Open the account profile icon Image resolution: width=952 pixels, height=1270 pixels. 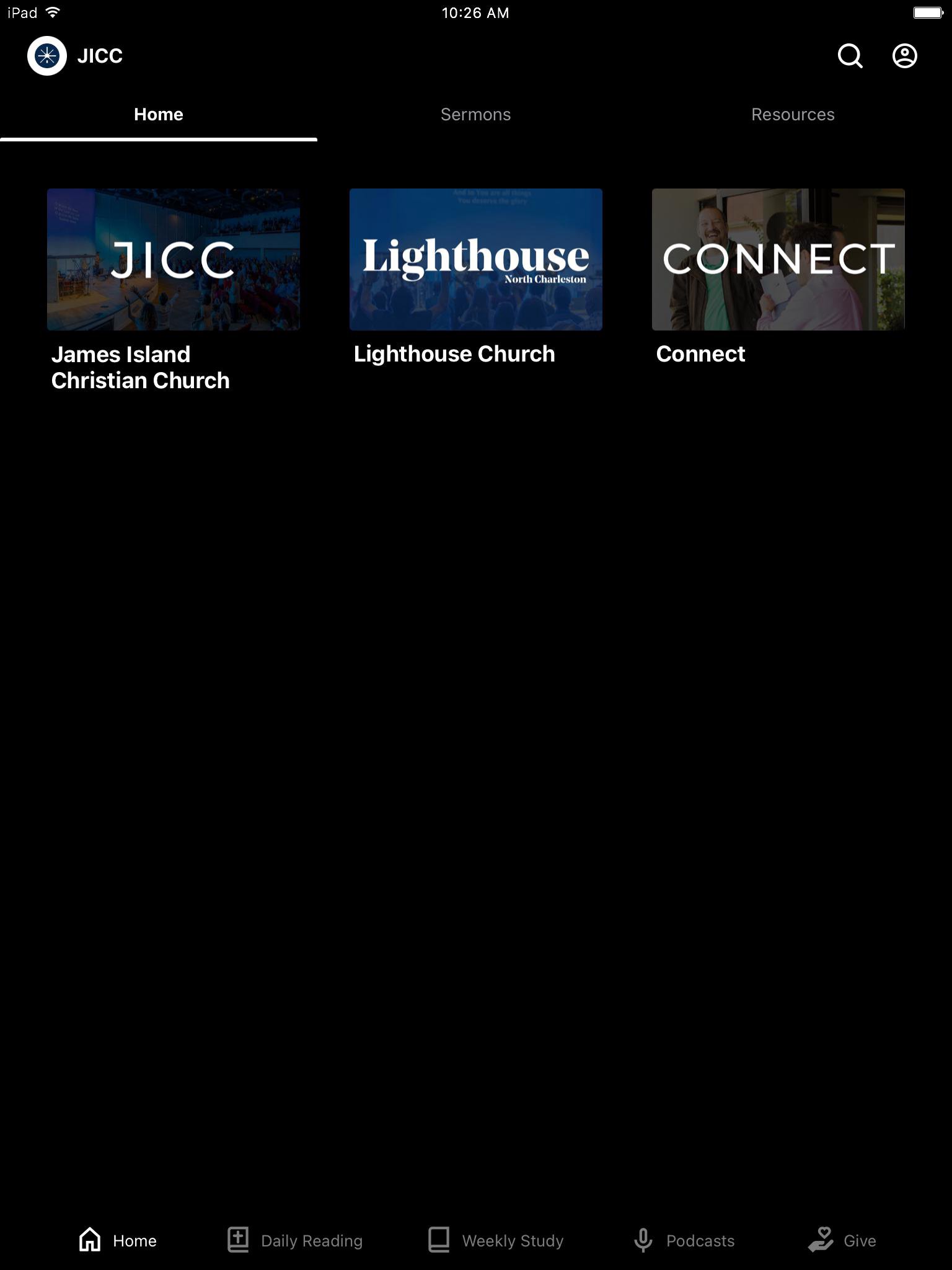pos(904,56)
